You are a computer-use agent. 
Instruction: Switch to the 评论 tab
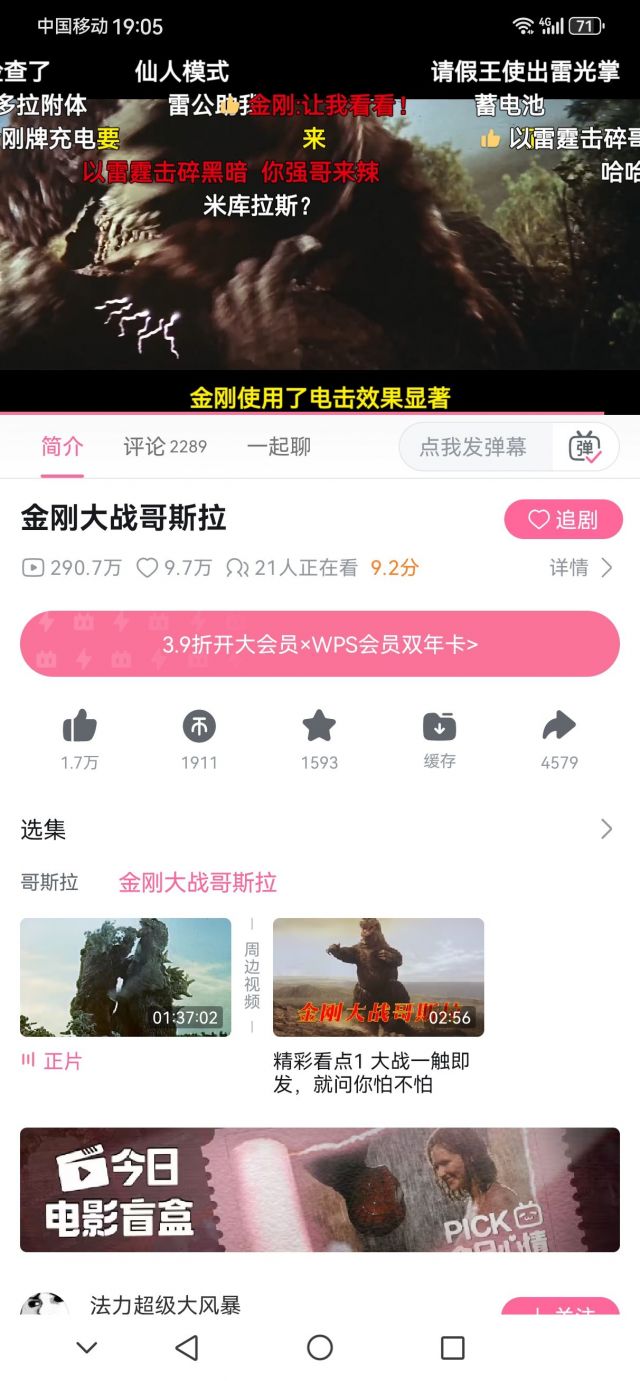pos(164,447)
